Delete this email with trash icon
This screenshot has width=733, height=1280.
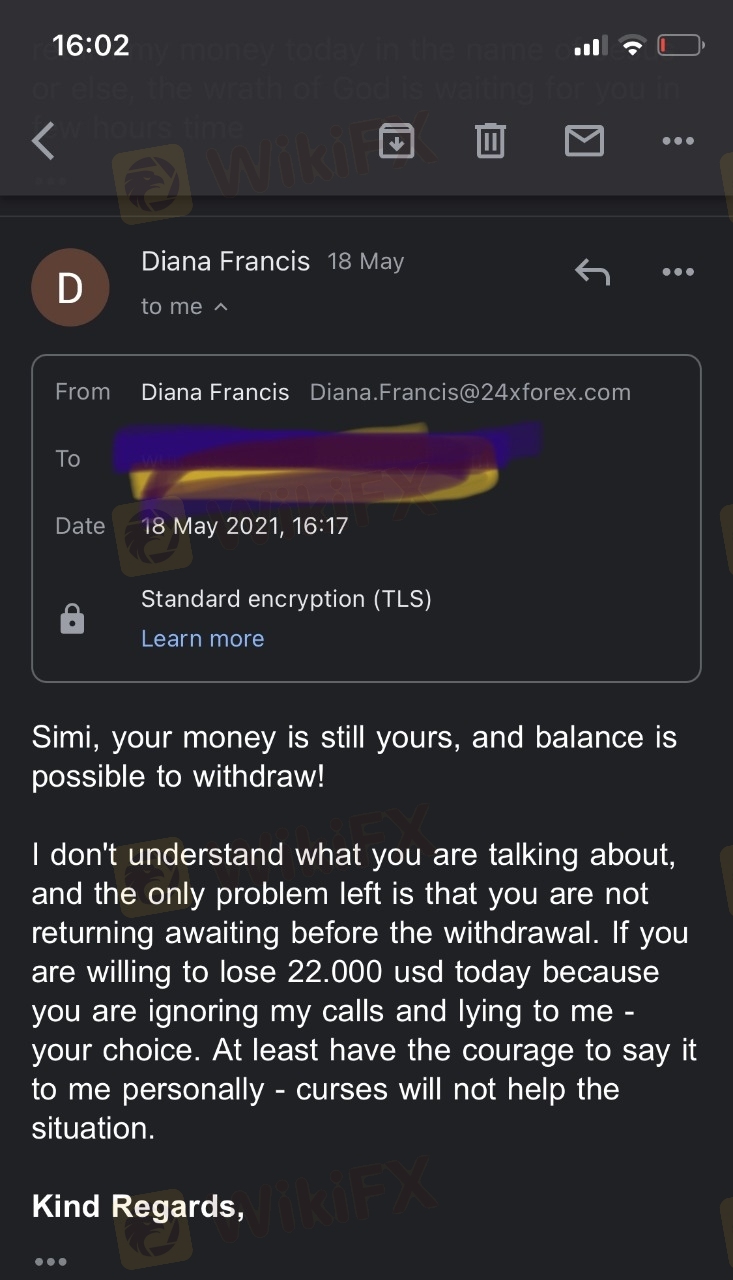coord(490,141)
